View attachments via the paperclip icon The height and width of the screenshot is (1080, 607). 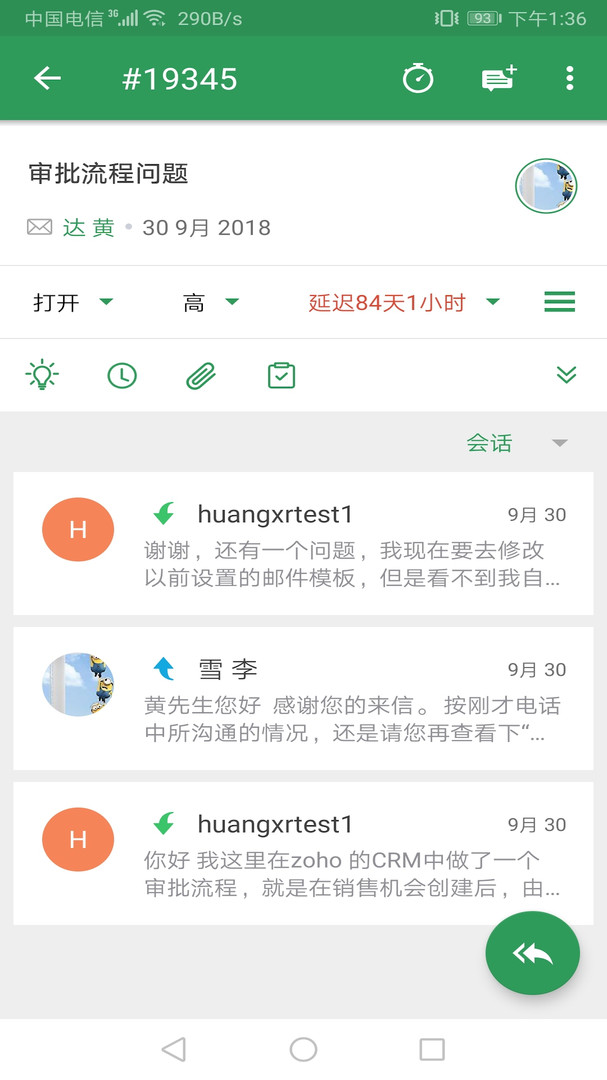(201, 376)
